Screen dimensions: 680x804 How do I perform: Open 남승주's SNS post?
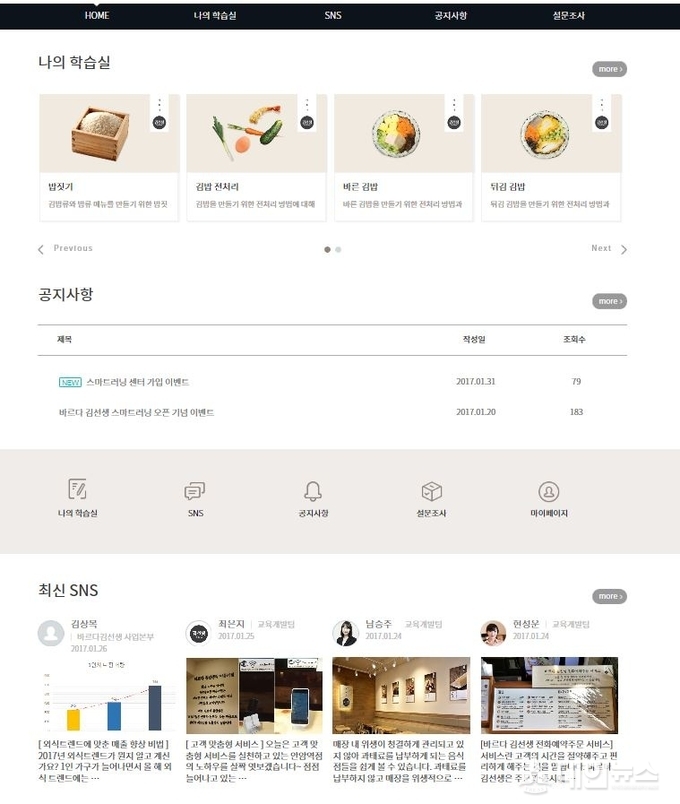tap(401, 700)
